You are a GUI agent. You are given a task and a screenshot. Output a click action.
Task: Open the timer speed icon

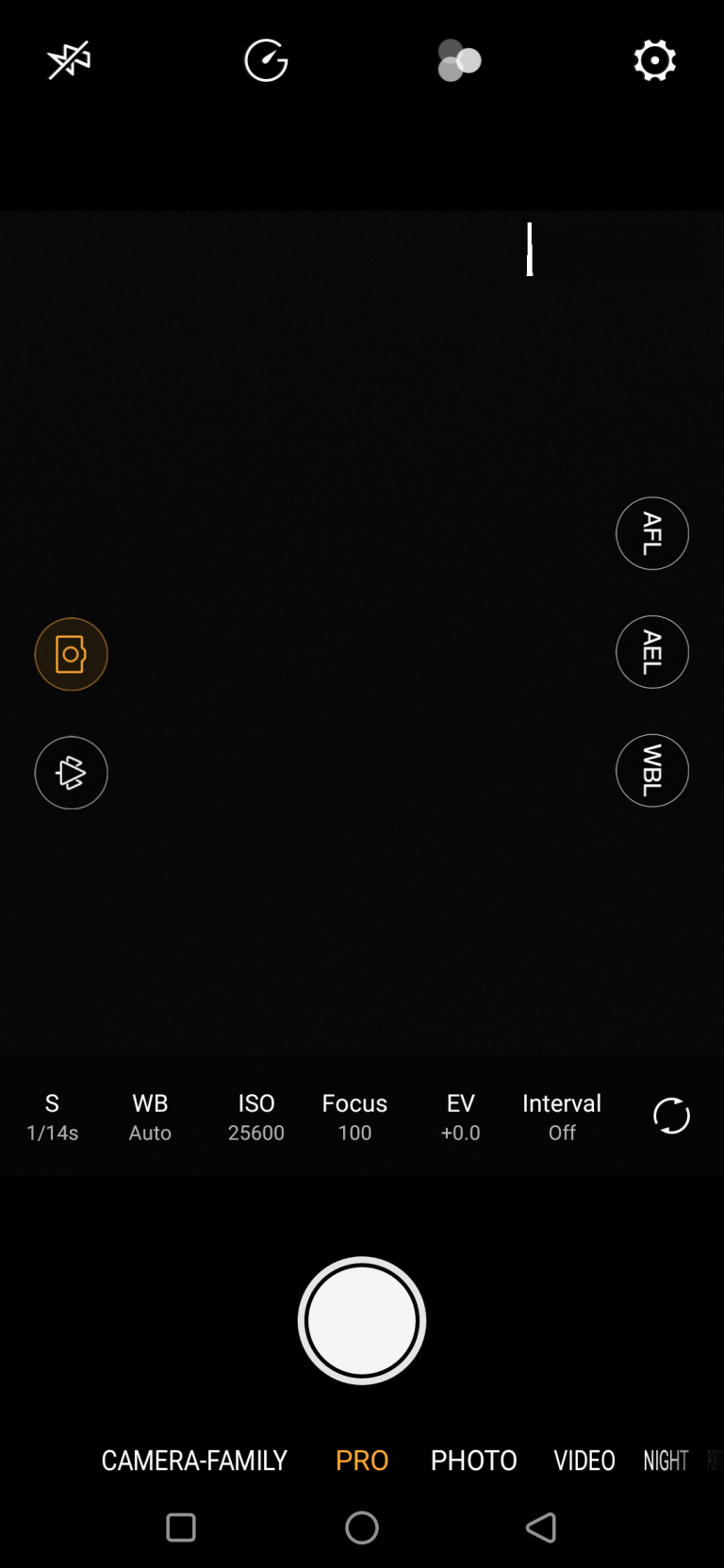pyautogui.click(x=266, y=61)
